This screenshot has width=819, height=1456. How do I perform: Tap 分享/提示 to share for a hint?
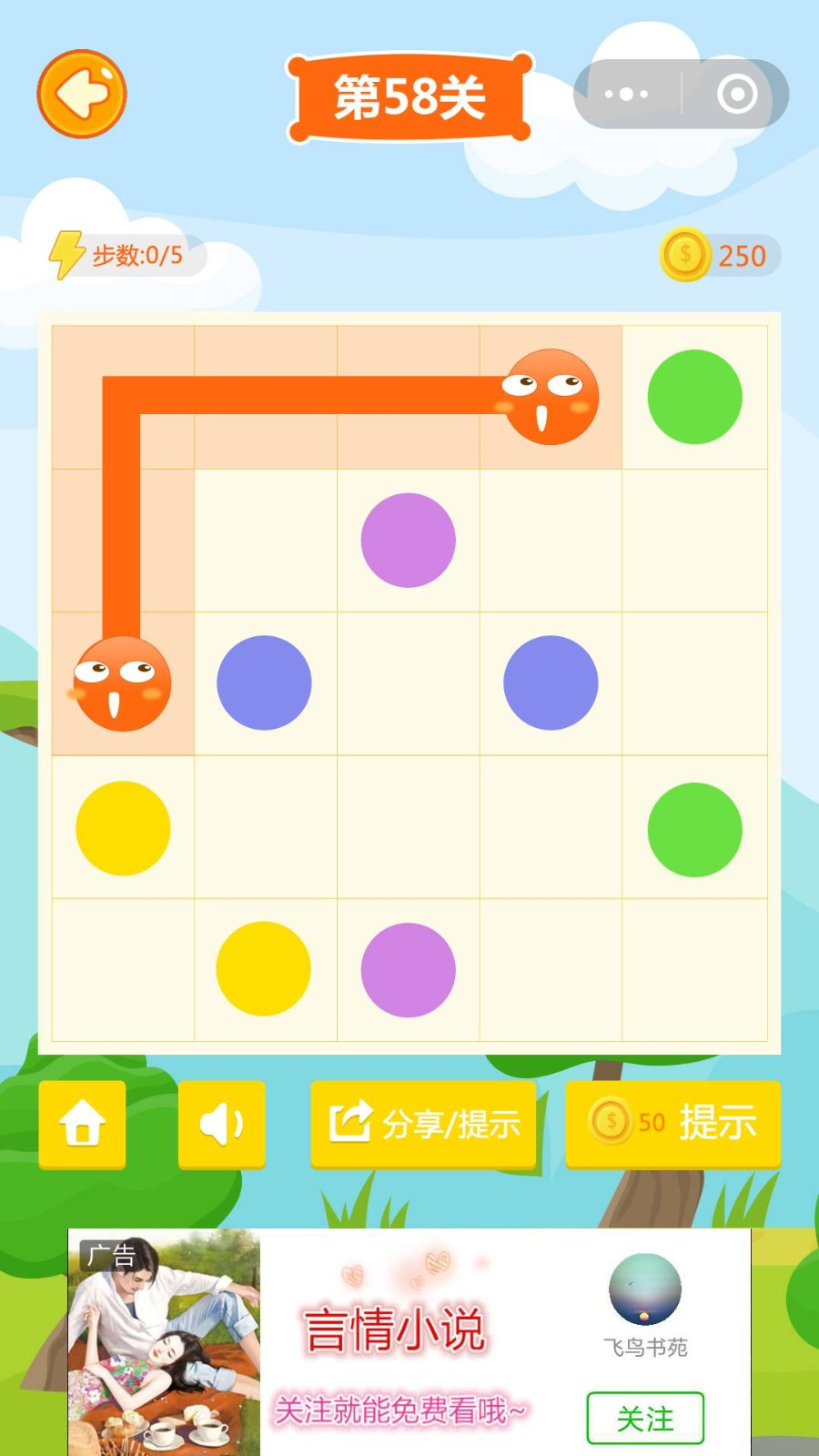coord(423,1124)
